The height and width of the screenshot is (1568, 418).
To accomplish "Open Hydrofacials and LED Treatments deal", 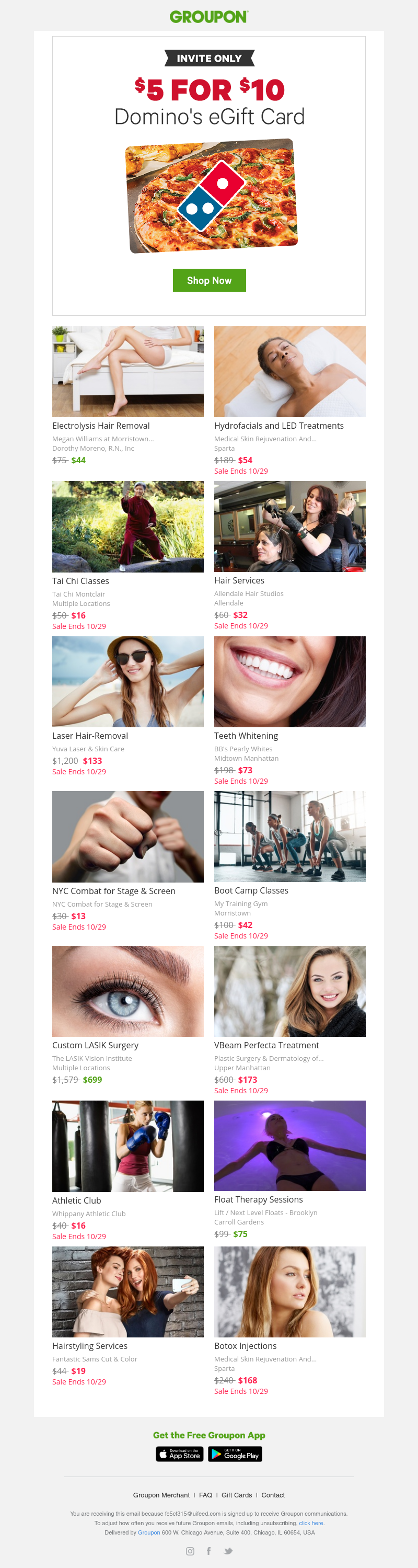I will click(x=278, y=426).
